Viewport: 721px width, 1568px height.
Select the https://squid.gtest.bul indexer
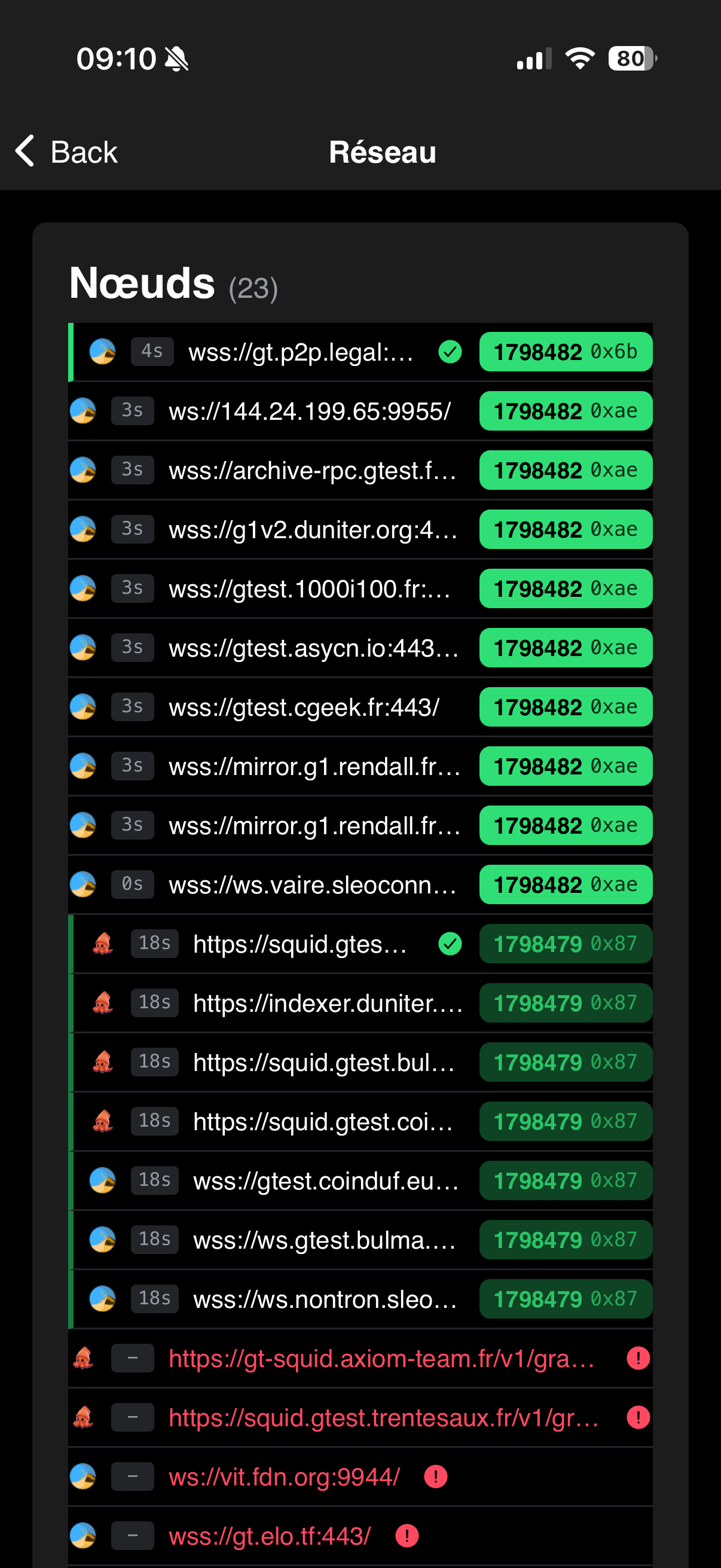tap(323, 1062)
